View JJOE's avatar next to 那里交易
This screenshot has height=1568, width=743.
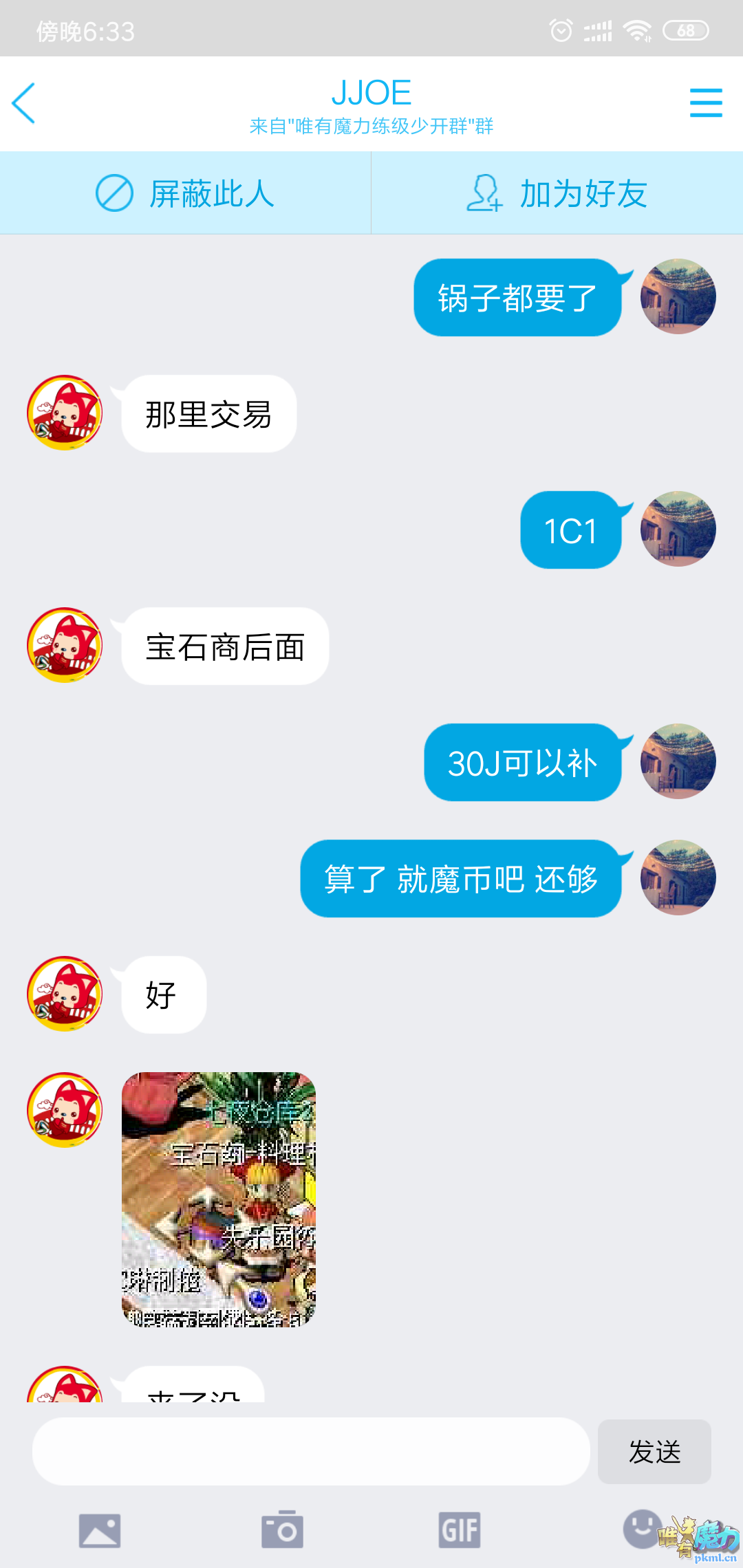(65, 413)
